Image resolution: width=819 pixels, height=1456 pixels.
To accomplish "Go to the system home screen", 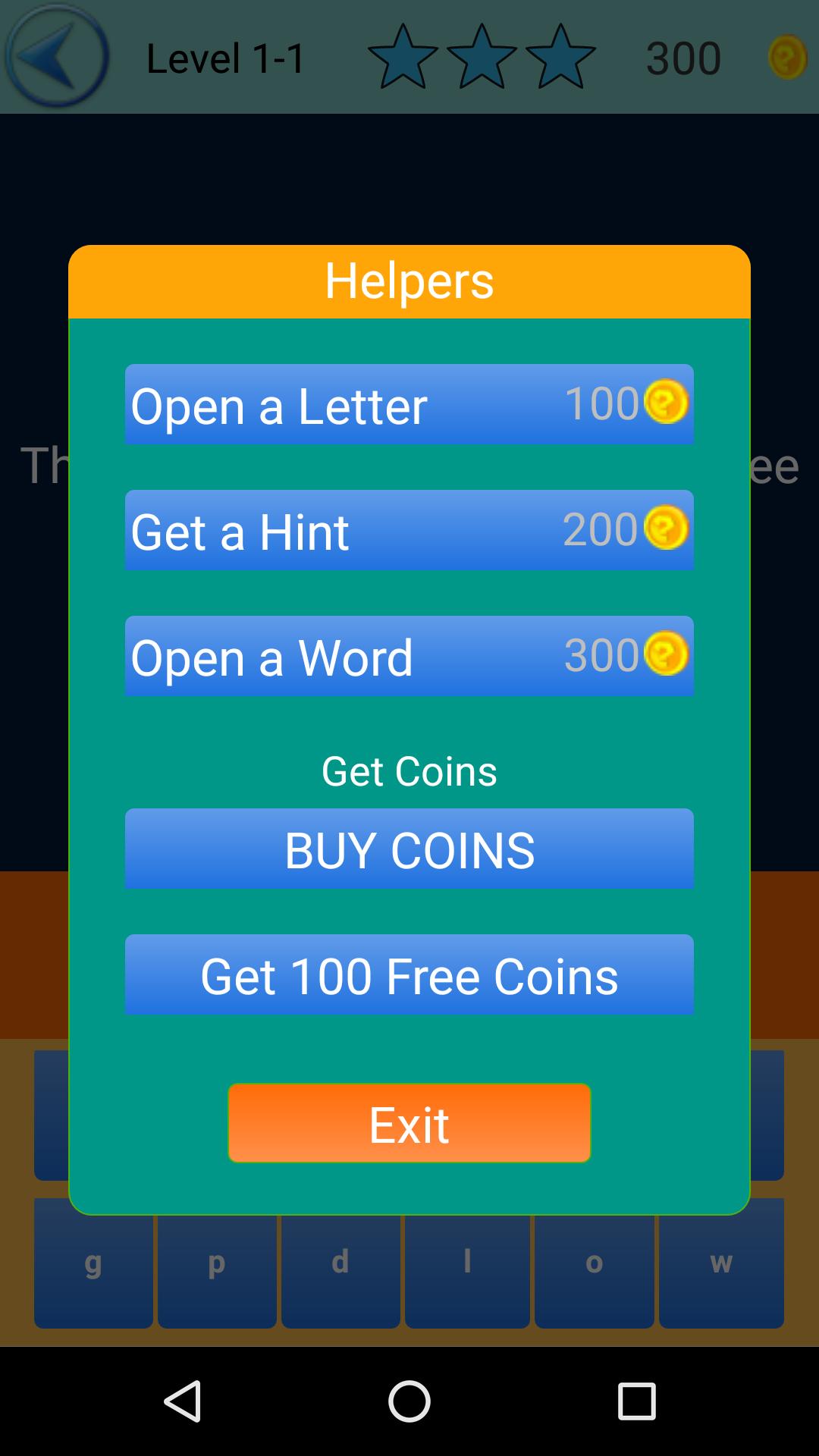I will coord(409,1401).
